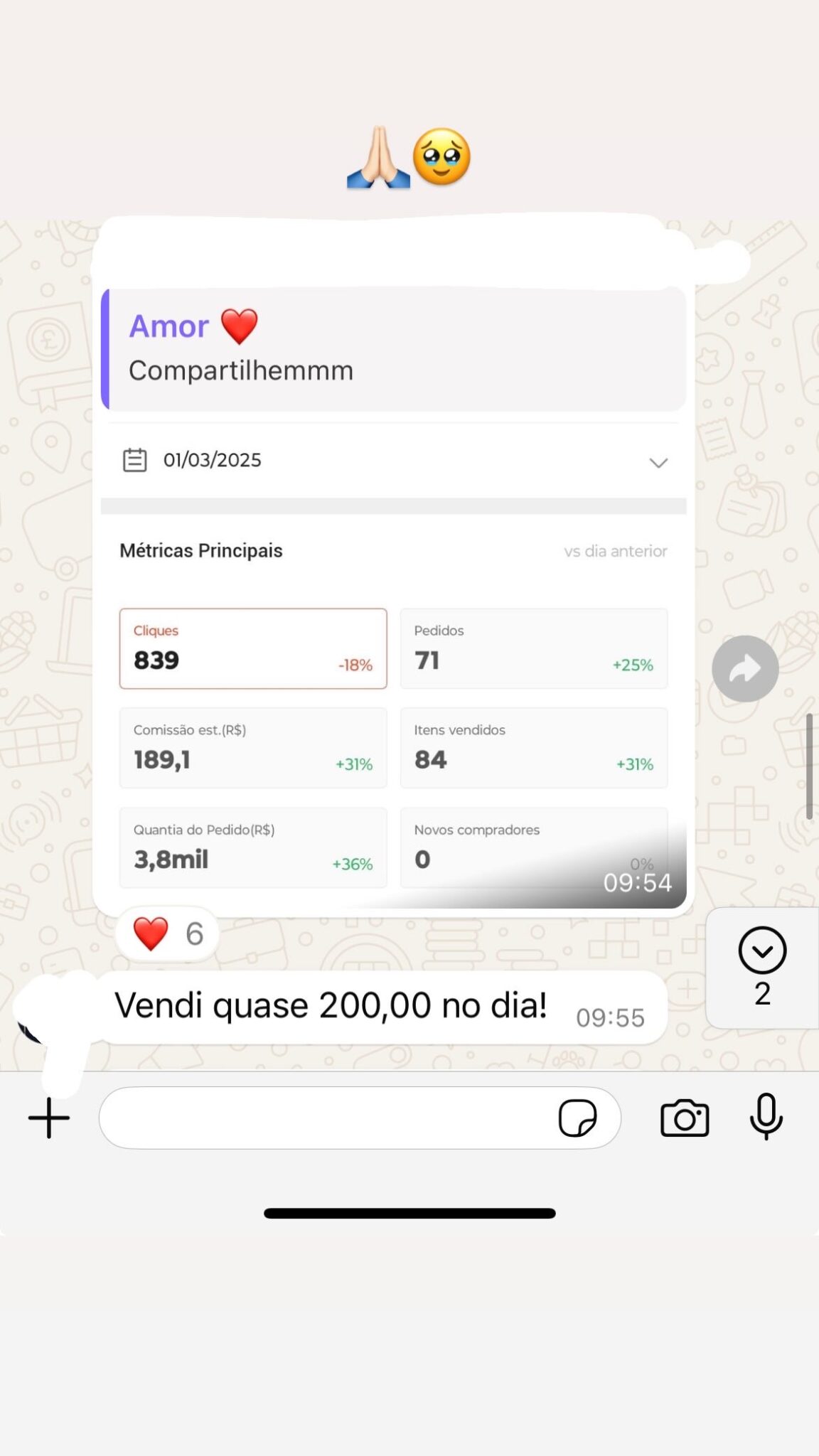This screenshot has height=1456, width=819.
Task: Forward the metrics image message
Action: [745, 668]
